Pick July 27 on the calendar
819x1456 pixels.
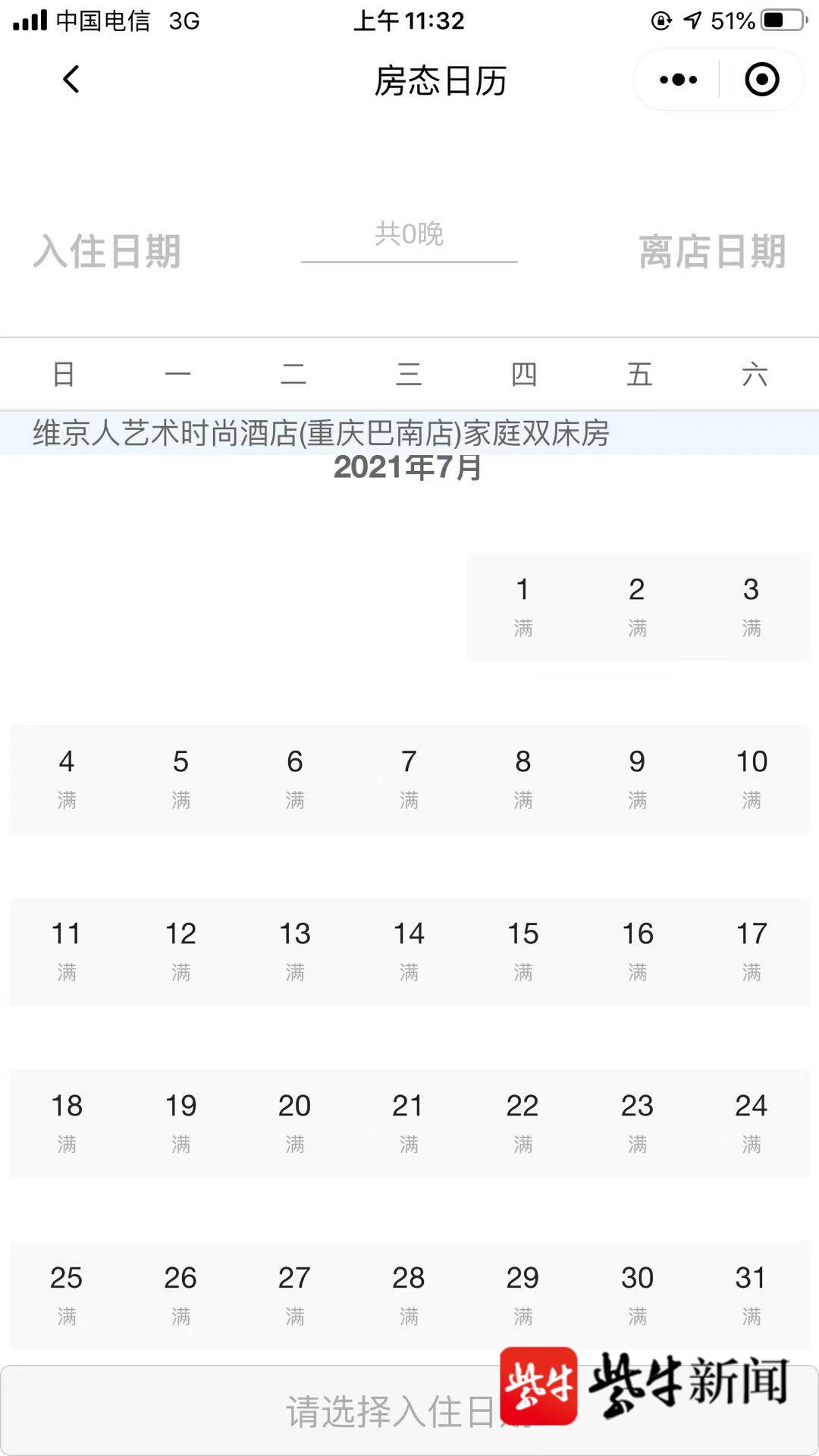click(x=294, y=1294)
